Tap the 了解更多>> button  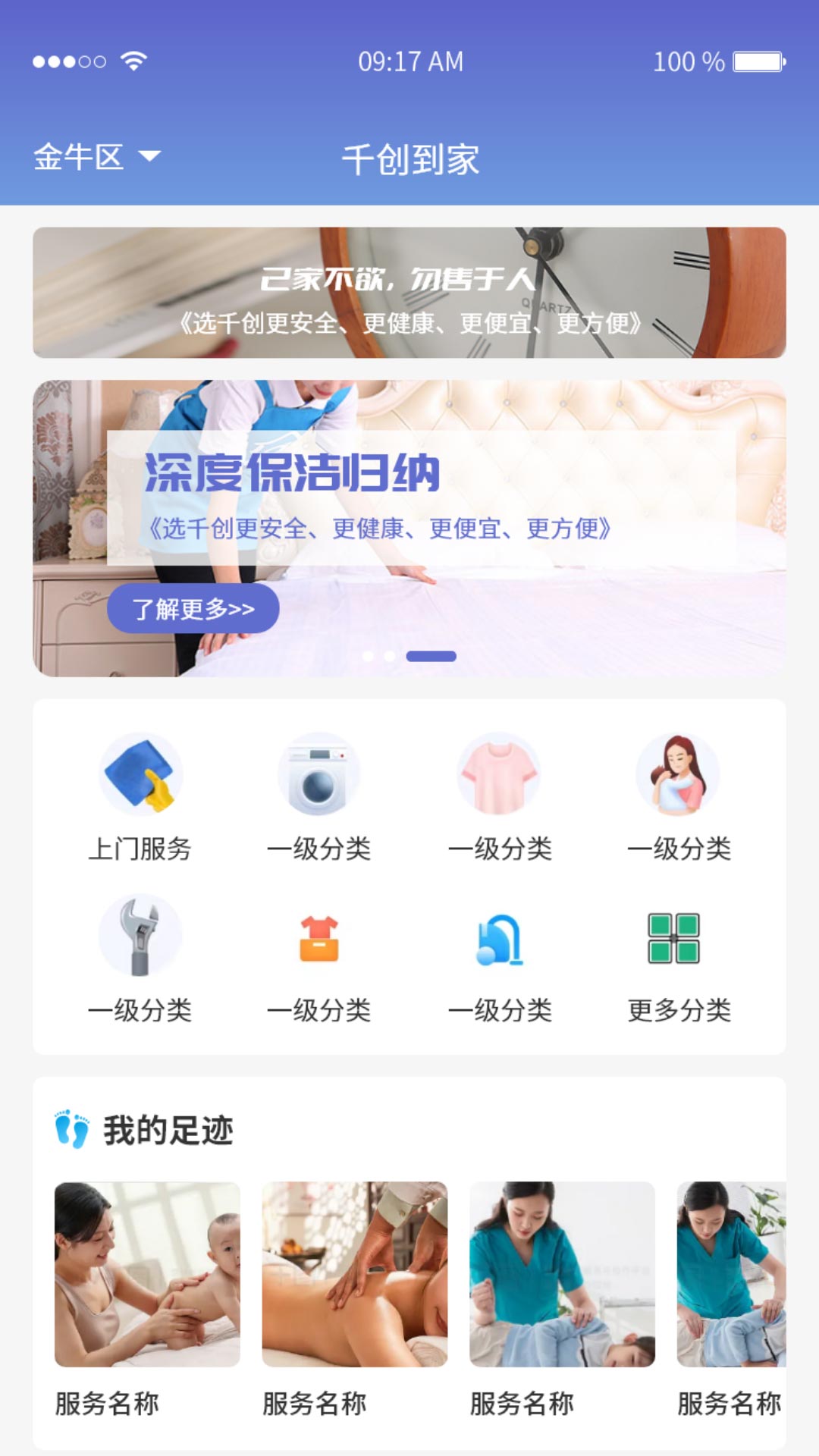(x=193, y=608)
